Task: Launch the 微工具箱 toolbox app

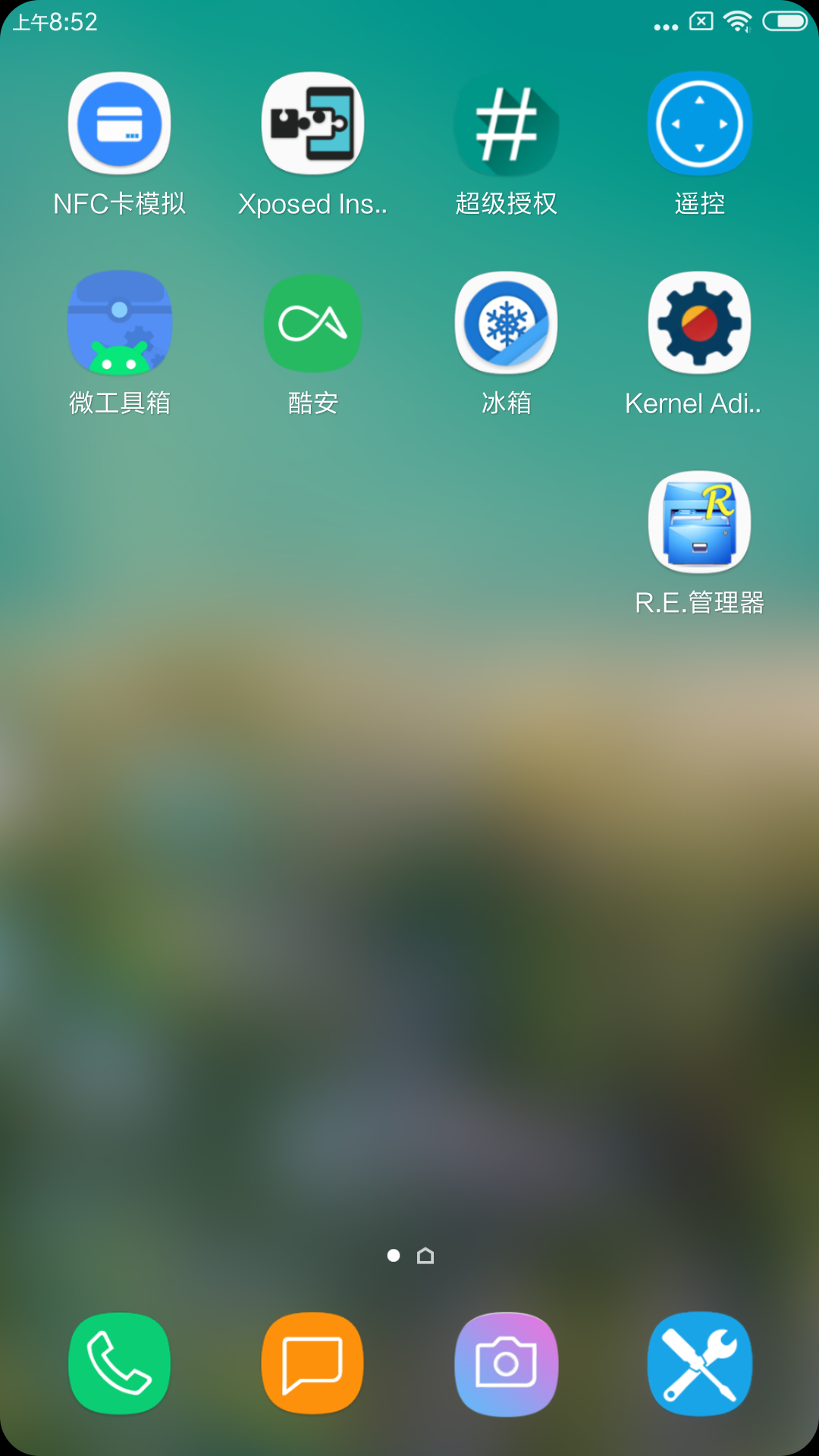Action: tap(119, 324)
